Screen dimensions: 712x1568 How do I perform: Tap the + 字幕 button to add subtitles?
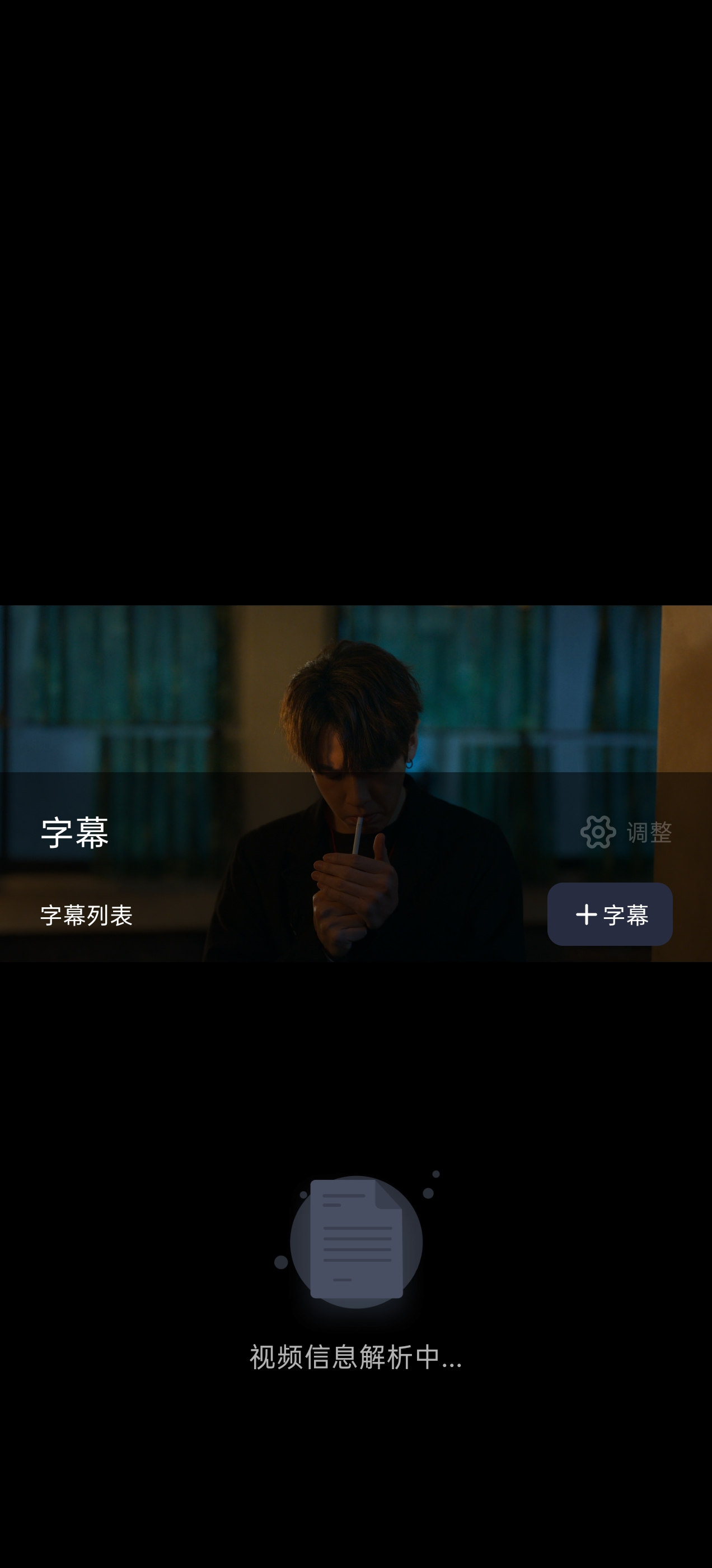pos(610,914)
